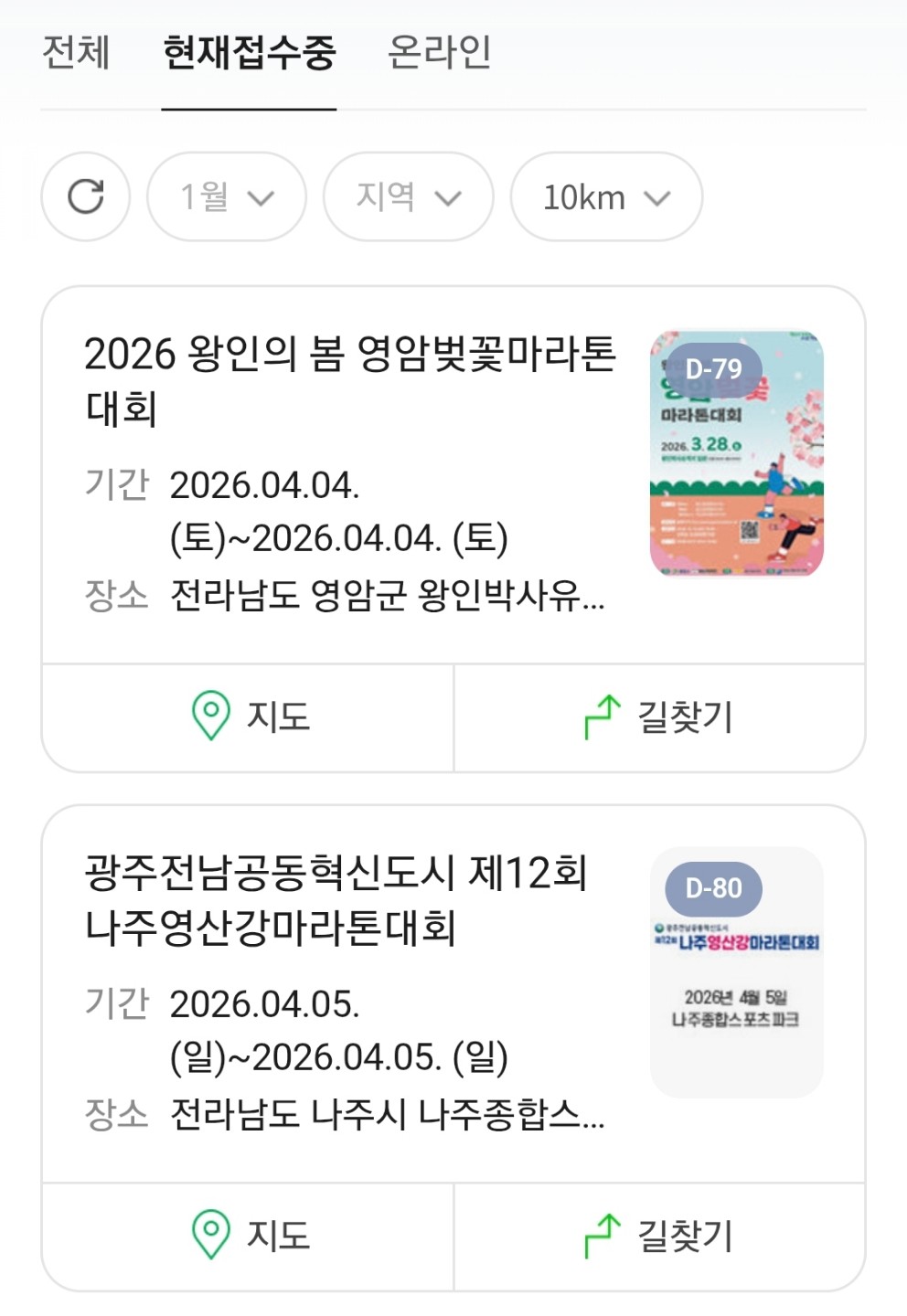This screenshot has width=907, height=1316.
Task: Switch to the 온라인 tab
Action: point(439,52)
